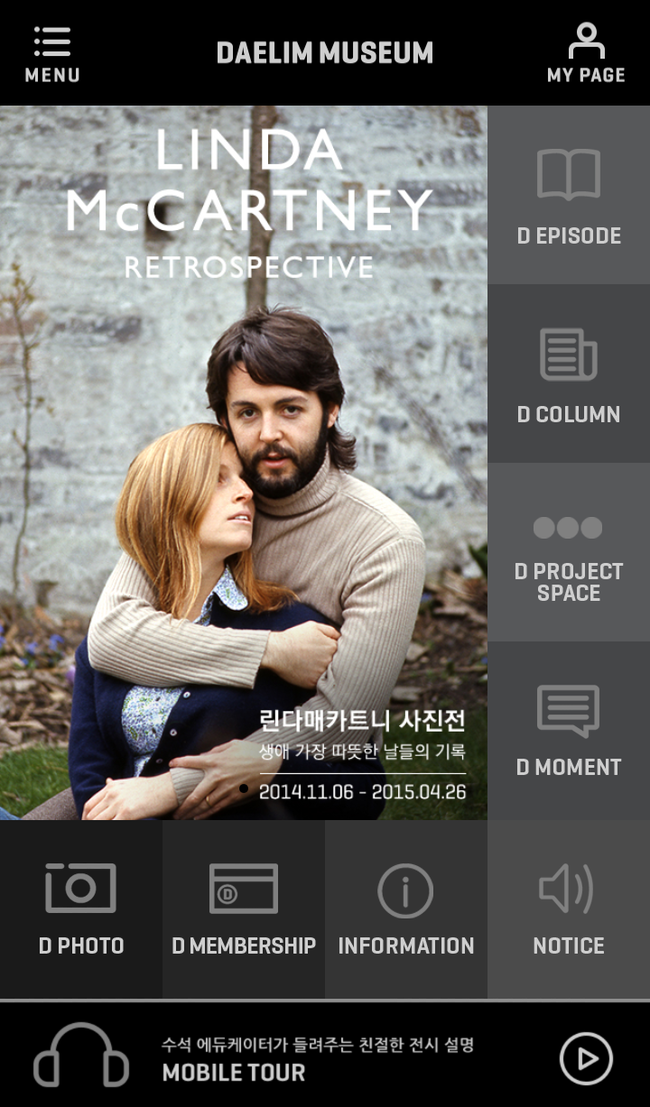Open D PROJECT SPACE
The width and height of the screenshot is (650, 1107).
(568, 552)
